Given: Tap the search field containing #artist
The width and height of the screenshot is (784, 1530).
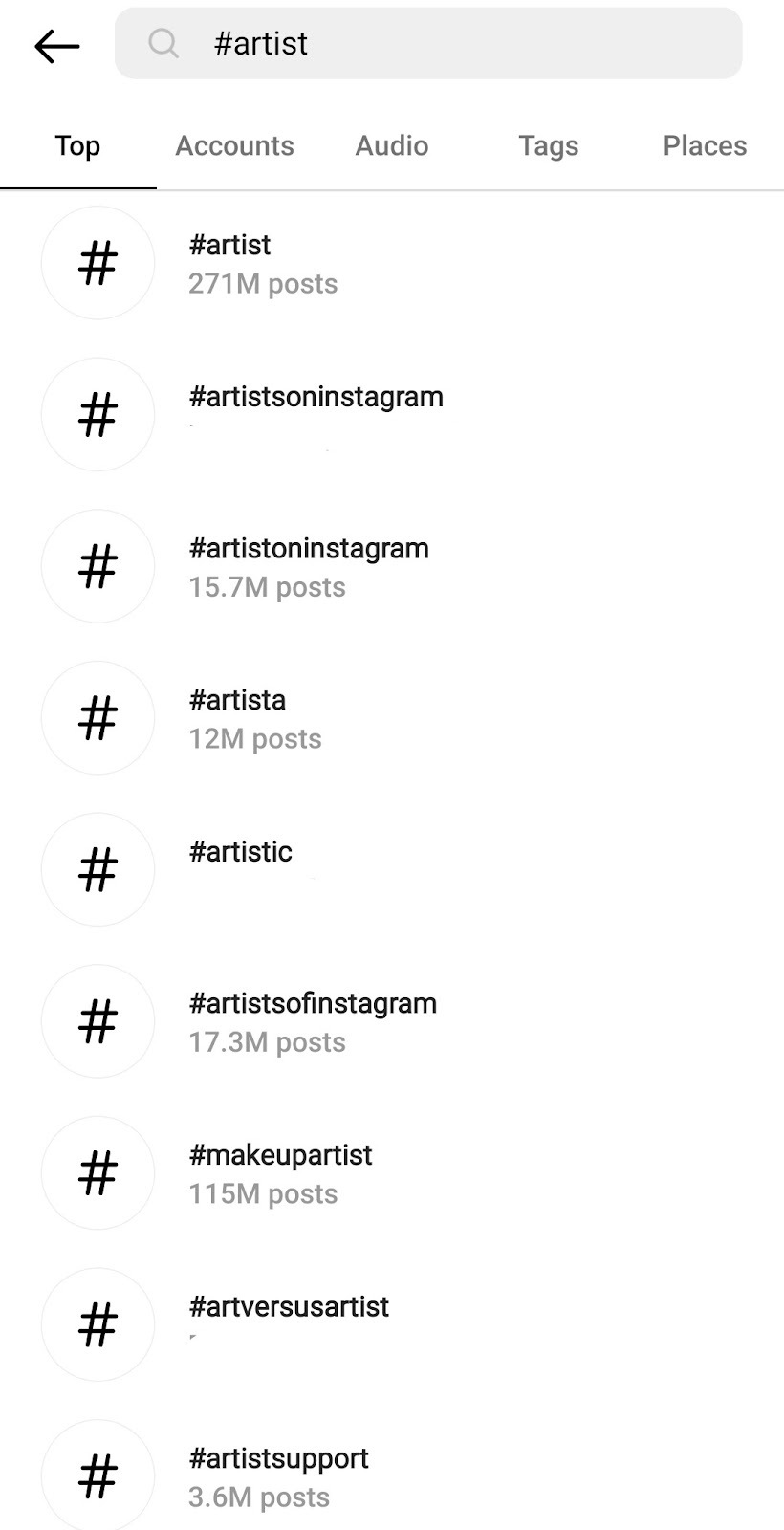Looking at the screenshot, I should [x=428, y=44].
